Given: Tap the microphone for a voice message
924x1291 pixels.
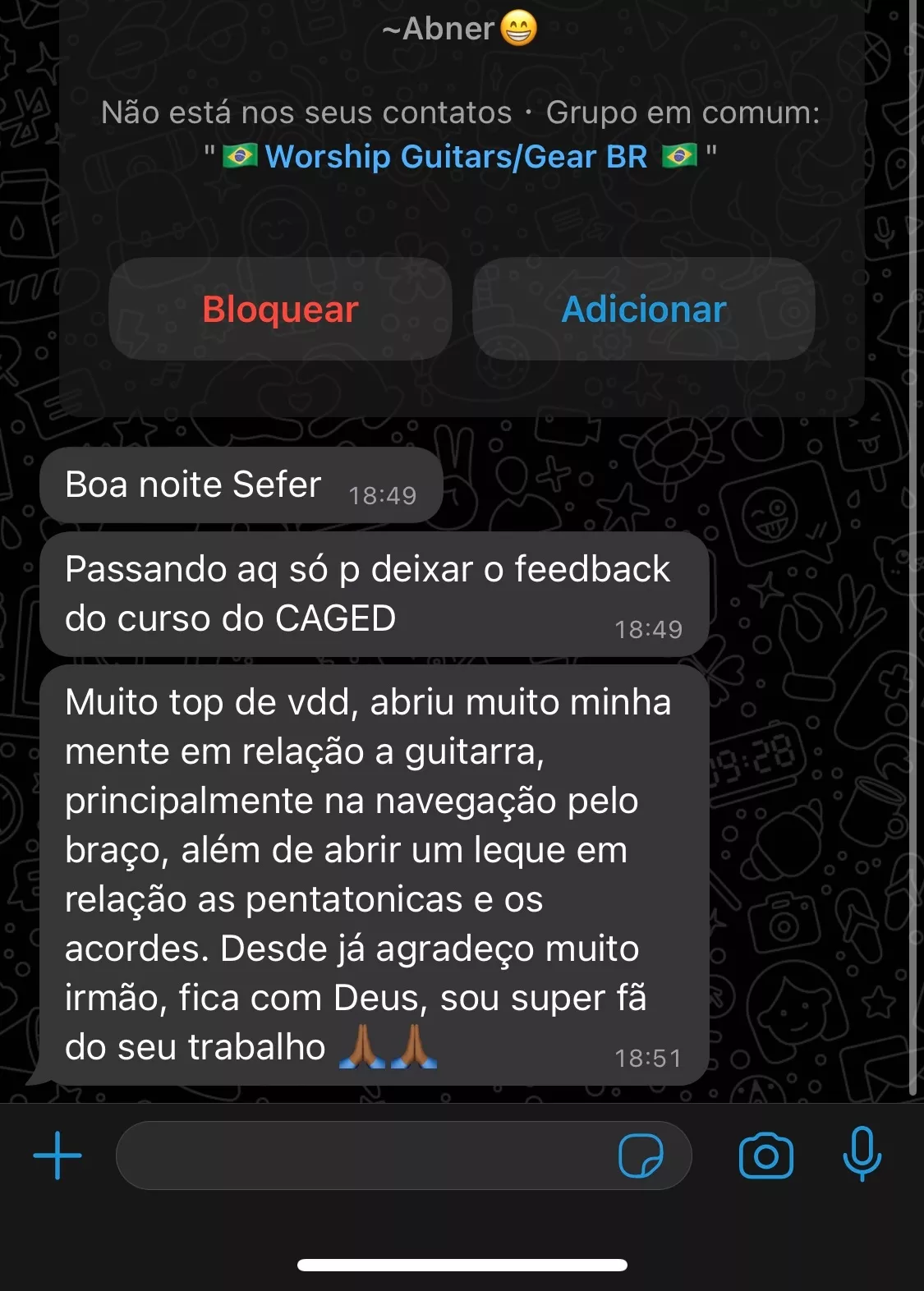Looking at the screenshot, I should [x=862, y=1154].
